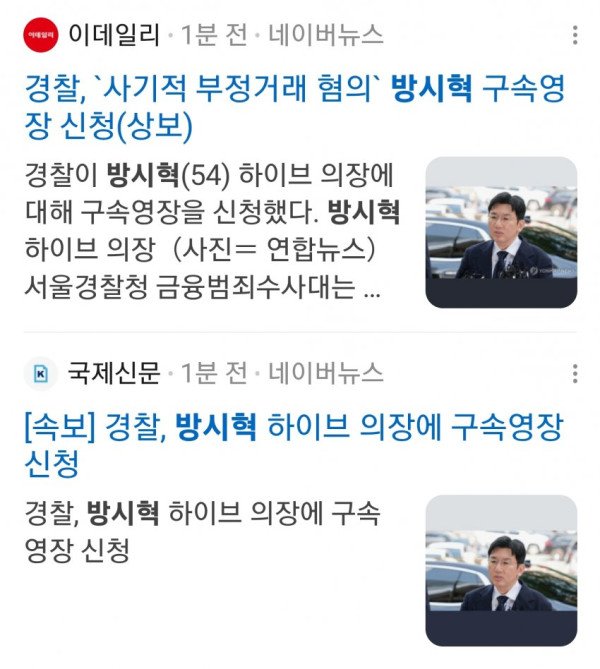Visit the 이데일리 publisher page
Viewport: 600px width, 669px height.
[113, 36]
